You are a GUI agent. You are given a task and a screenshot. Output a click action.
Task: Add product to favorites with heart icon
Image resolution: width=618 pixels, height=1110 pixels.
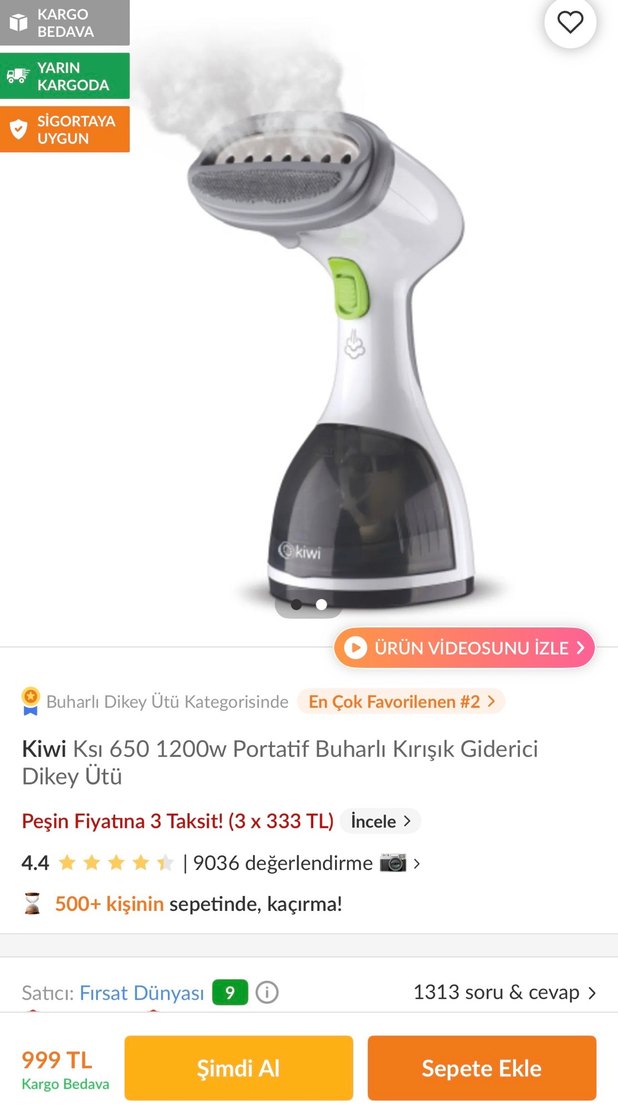pos(570,23)
